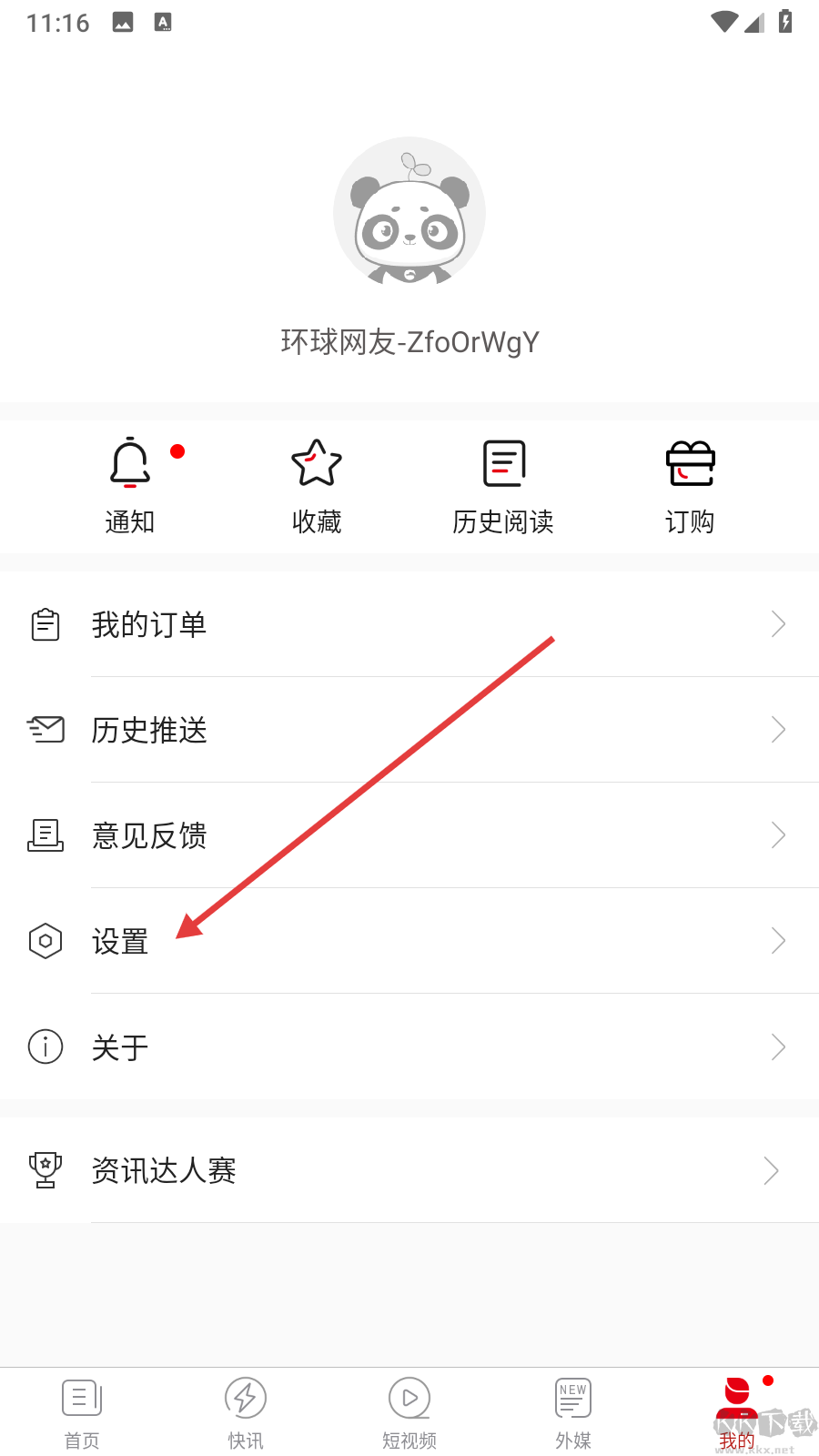Open 历史阅读 reading history icon
The image size is (819, 1456).
click(503, 462)
